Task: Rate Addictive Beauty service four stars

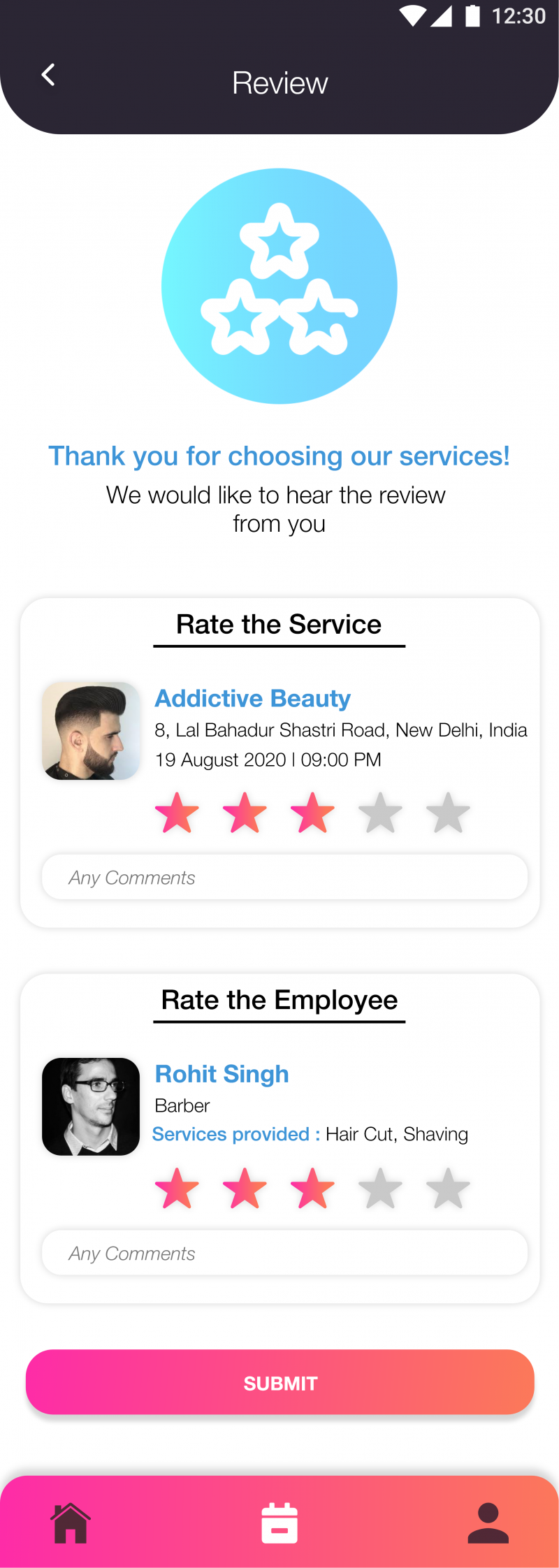Action: click(380, 813)
